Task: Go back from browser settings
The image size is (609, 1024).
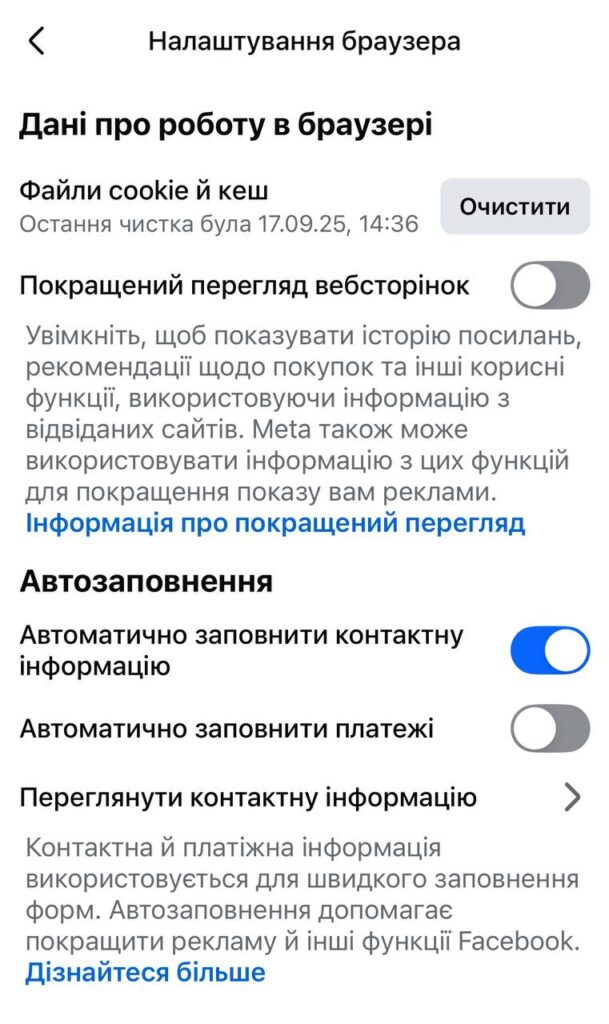Action: coord(37,41)
